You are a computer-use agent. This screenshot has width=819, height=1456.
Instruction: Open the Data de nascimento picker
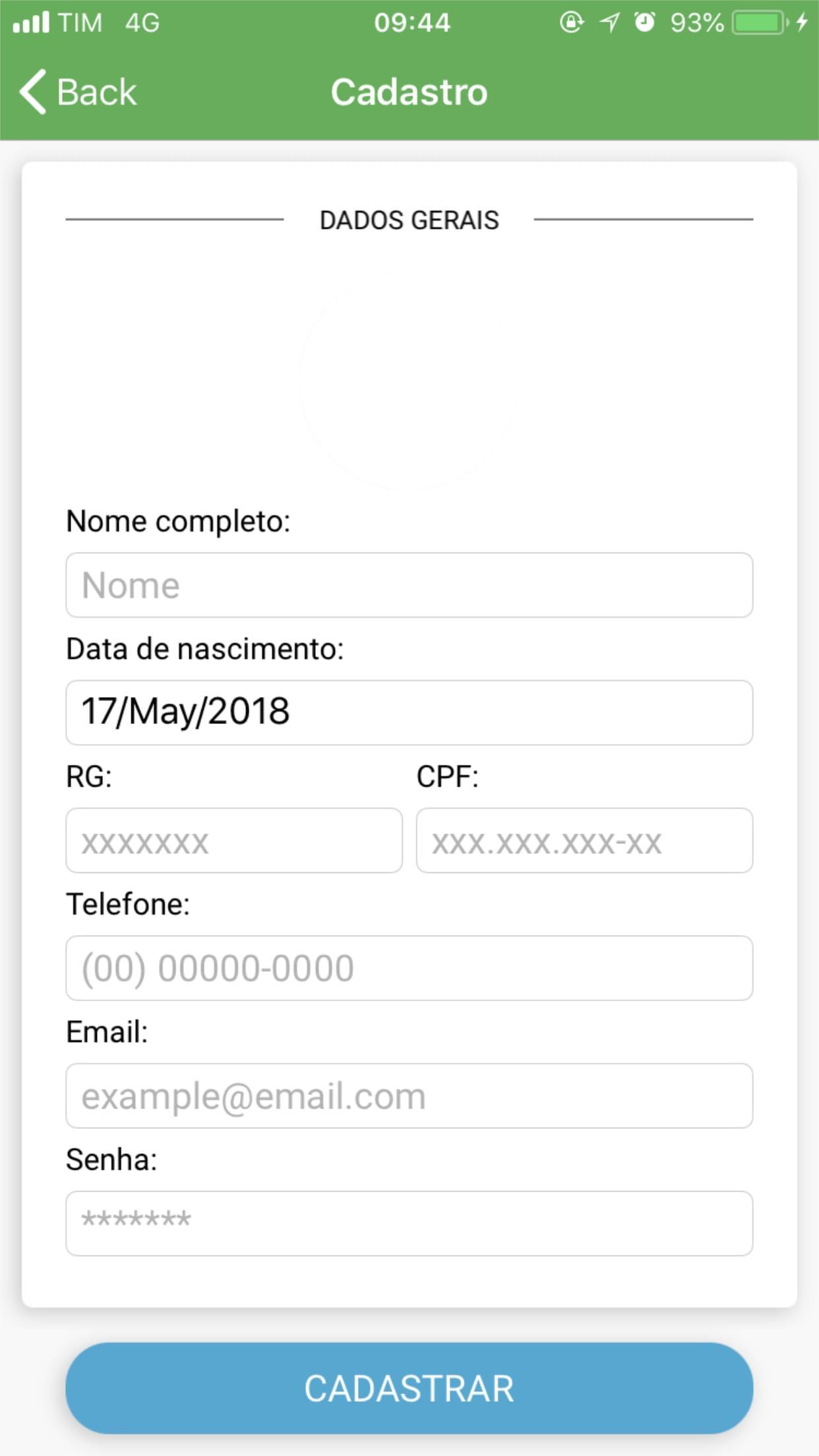click(x=409, y=712)
